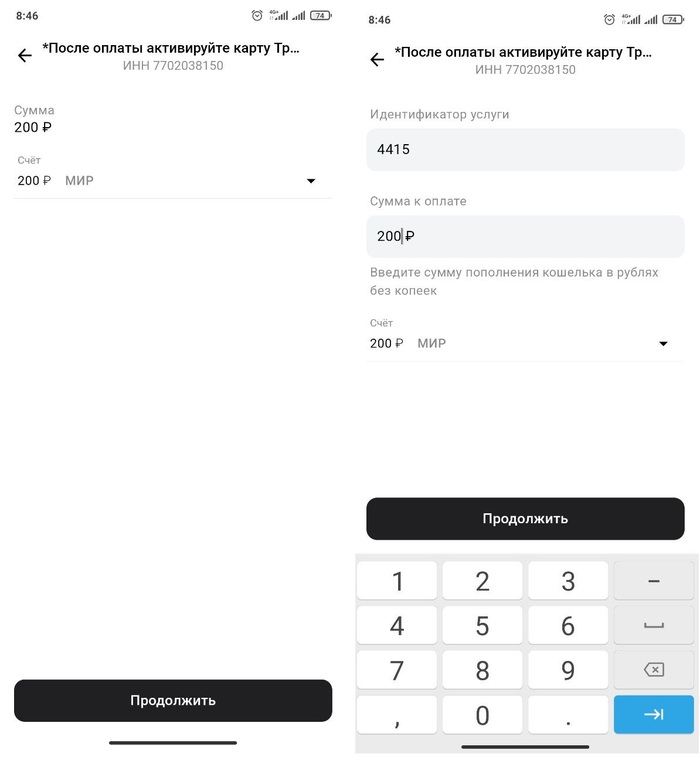Type digit 5 on the keypad
700x757 pixels.
(x=482, y=626)
